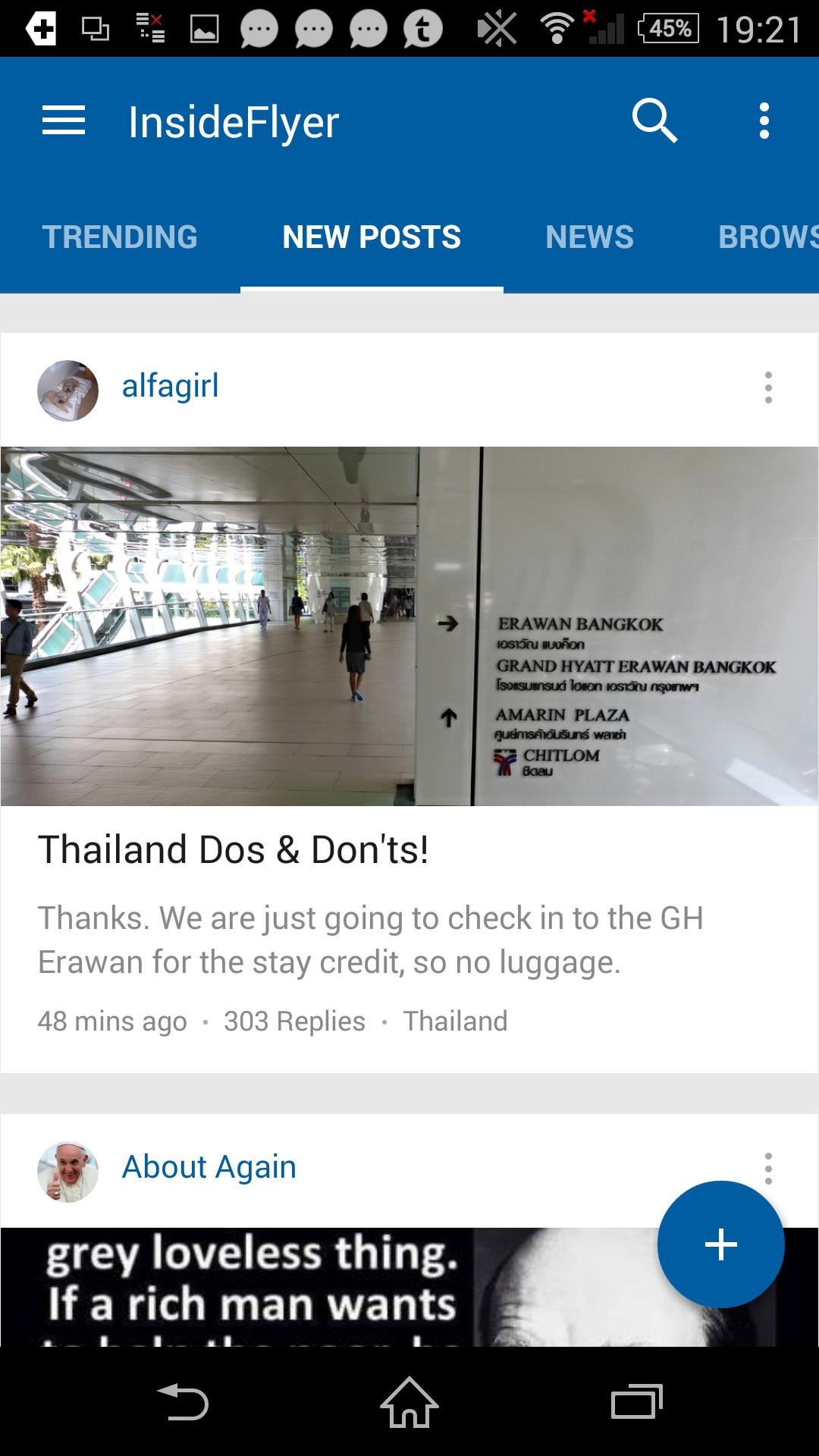Viewport: 819px width, 1456px height.
Task: Go back using the system back button
Action: click(x=182, y=1401)
